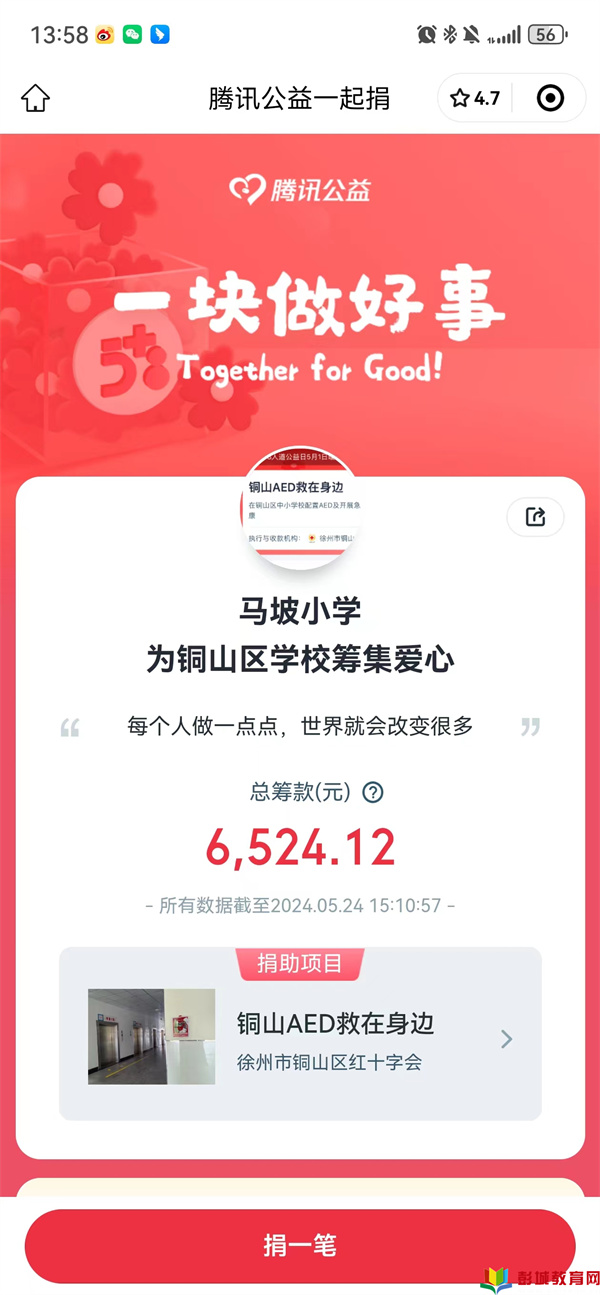Open the help icon beside 总筹款(元)
The image size is (600, 1295).
click(373, 793)
